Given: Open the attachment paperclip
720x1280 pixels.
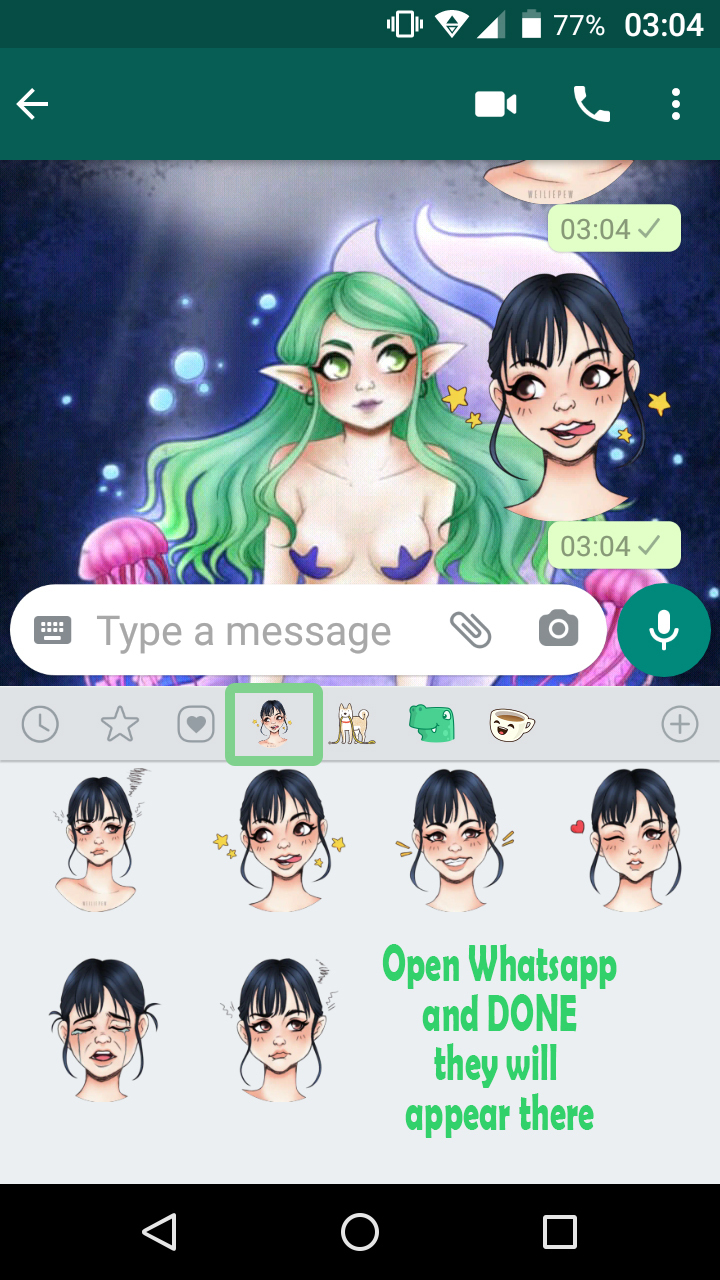Looking at the screenshot, I should click(470, 630).
